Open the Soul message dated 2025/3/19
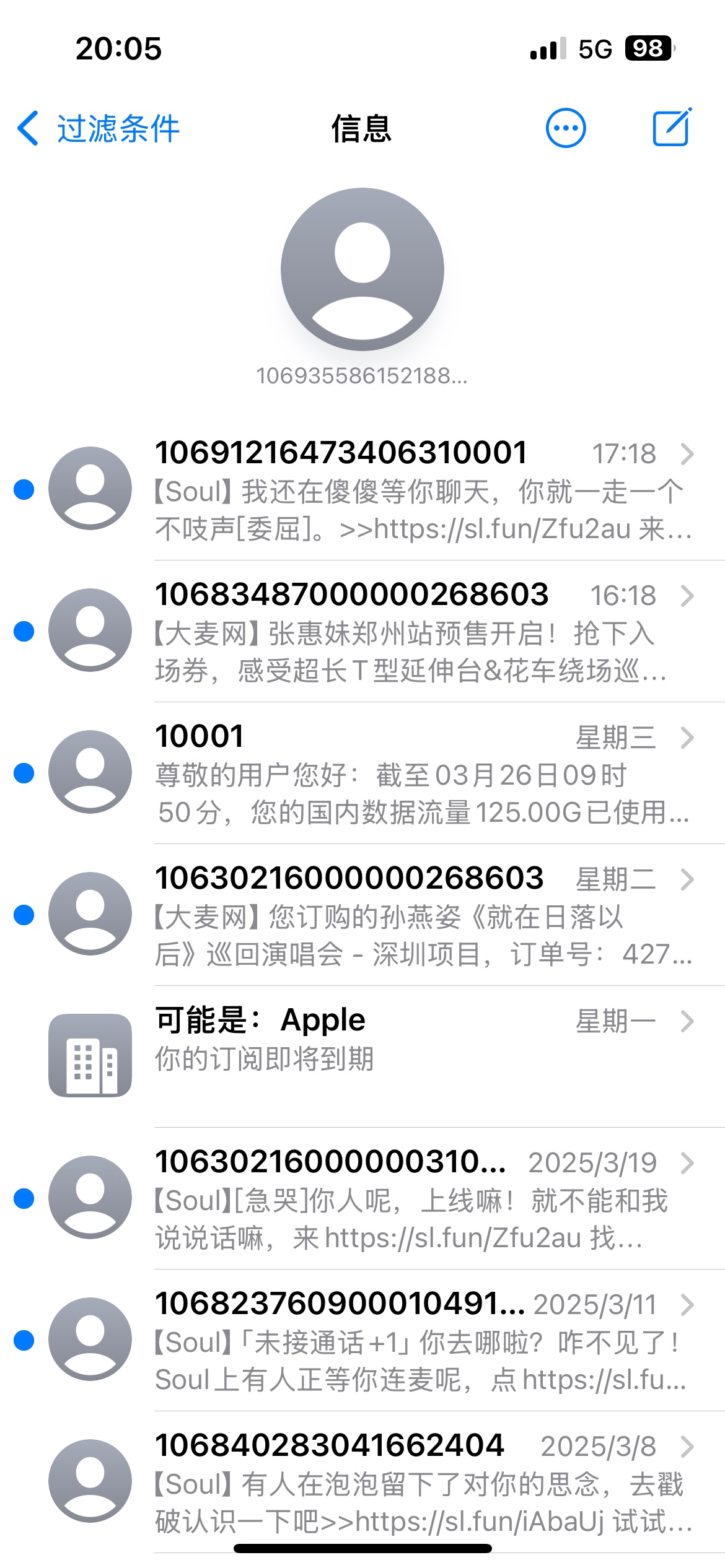The width and height of the screenshot is (725, 1568). [362, 1198]
